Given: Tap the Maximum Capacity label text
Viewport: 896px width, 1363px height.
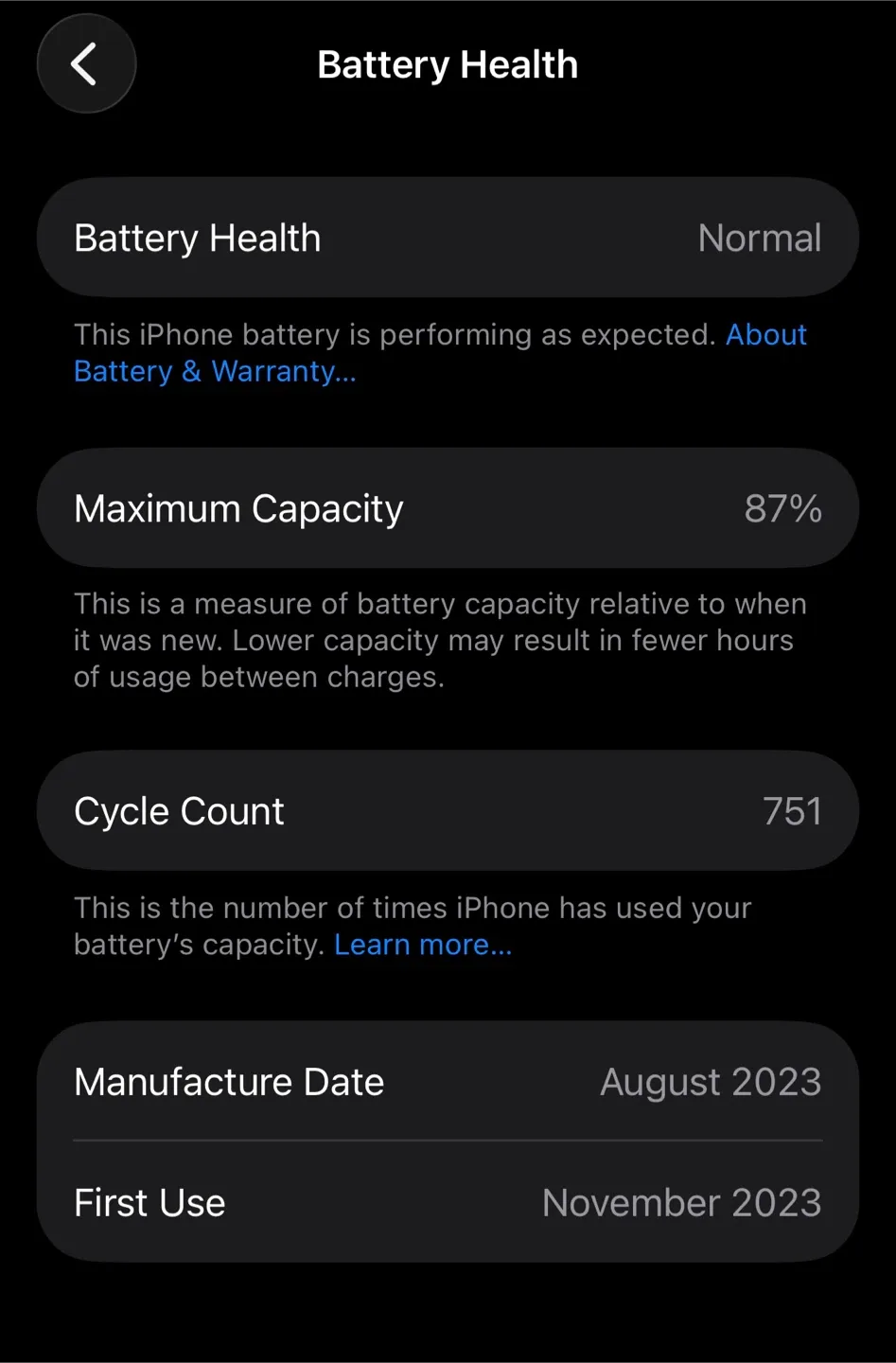Looking at the screenshot, I should tap(237, 507).
